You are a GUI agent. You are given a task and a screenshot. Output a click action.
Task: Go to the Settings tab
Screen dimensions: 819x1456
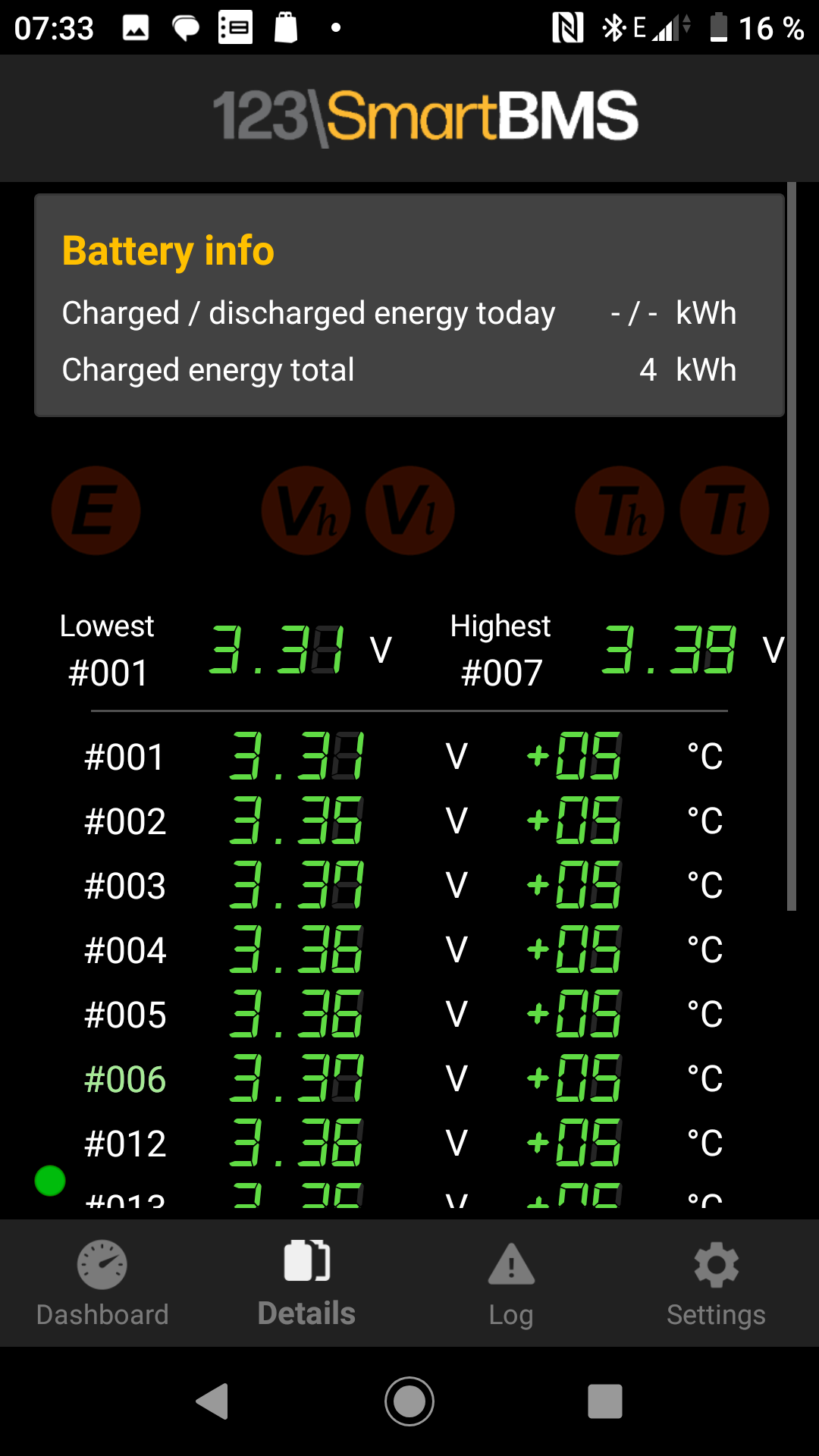[716, 1283]
